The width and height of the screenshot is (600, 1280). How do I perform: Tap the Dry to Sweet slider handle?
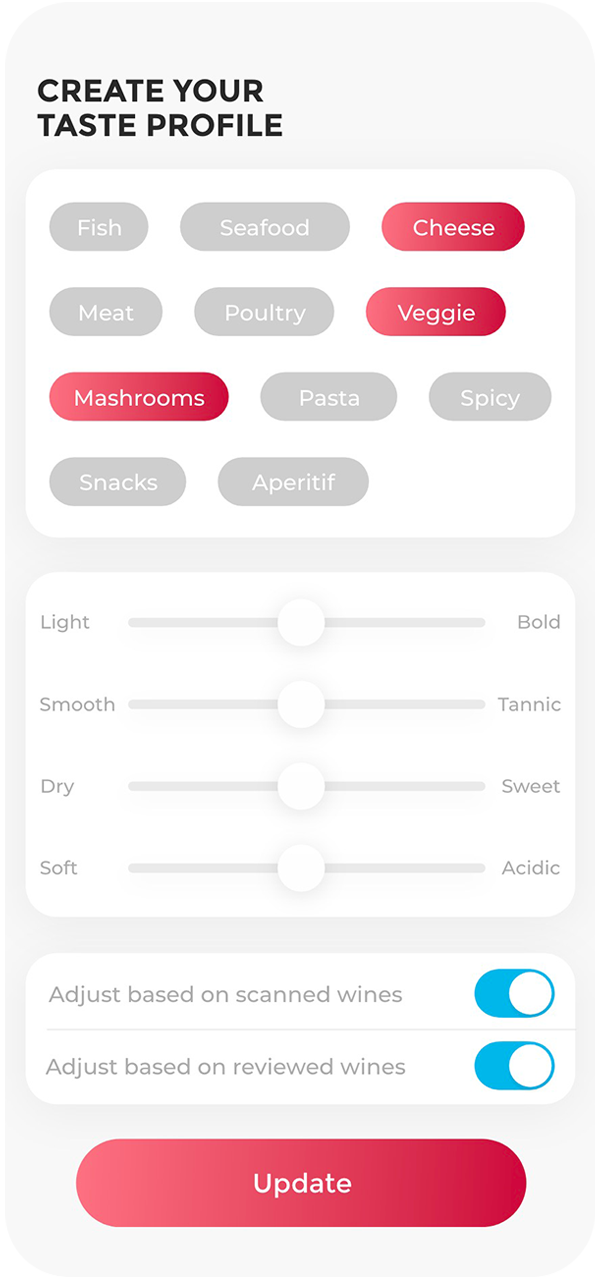point(301,786)
